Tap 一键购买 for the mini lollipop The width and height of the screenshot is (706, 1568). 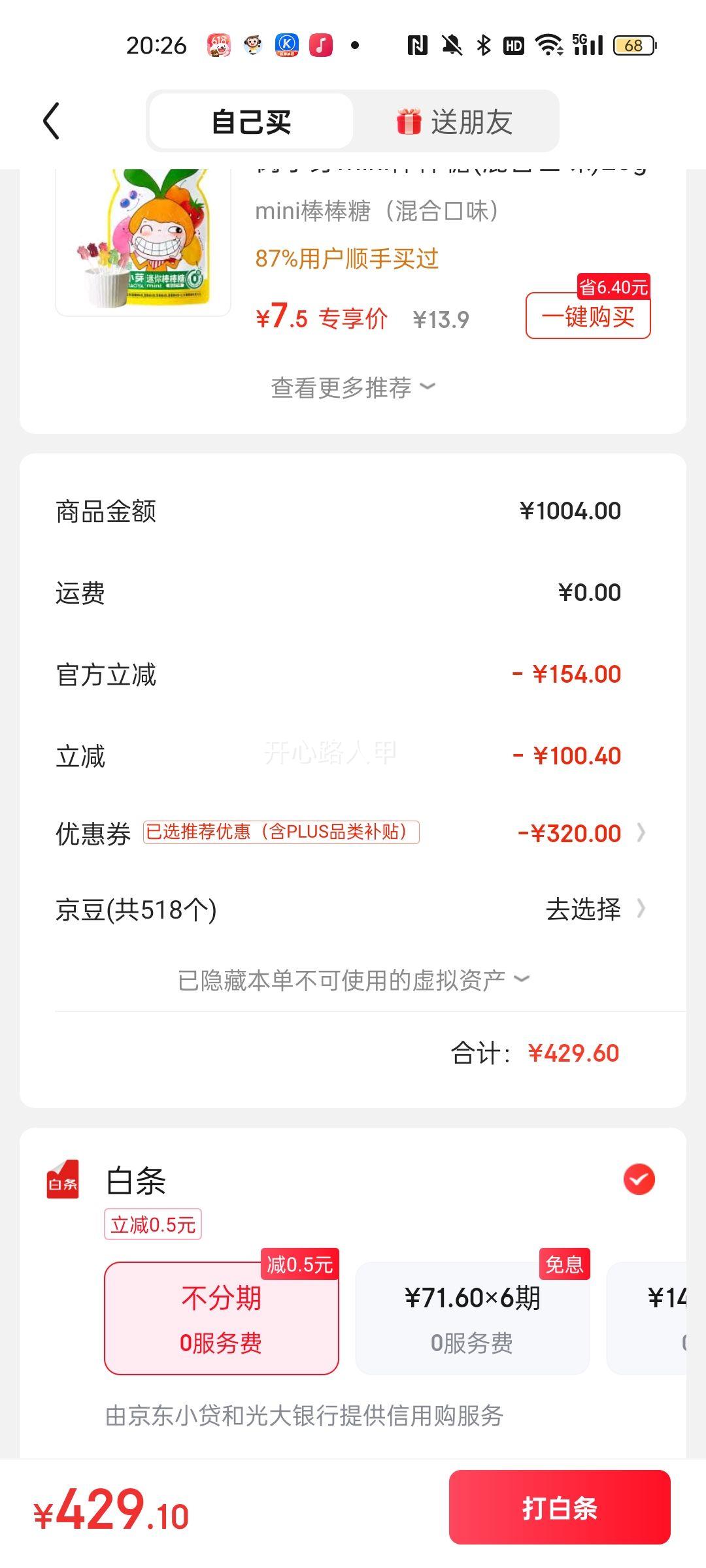pyautogui.click(x=588, y=316)
